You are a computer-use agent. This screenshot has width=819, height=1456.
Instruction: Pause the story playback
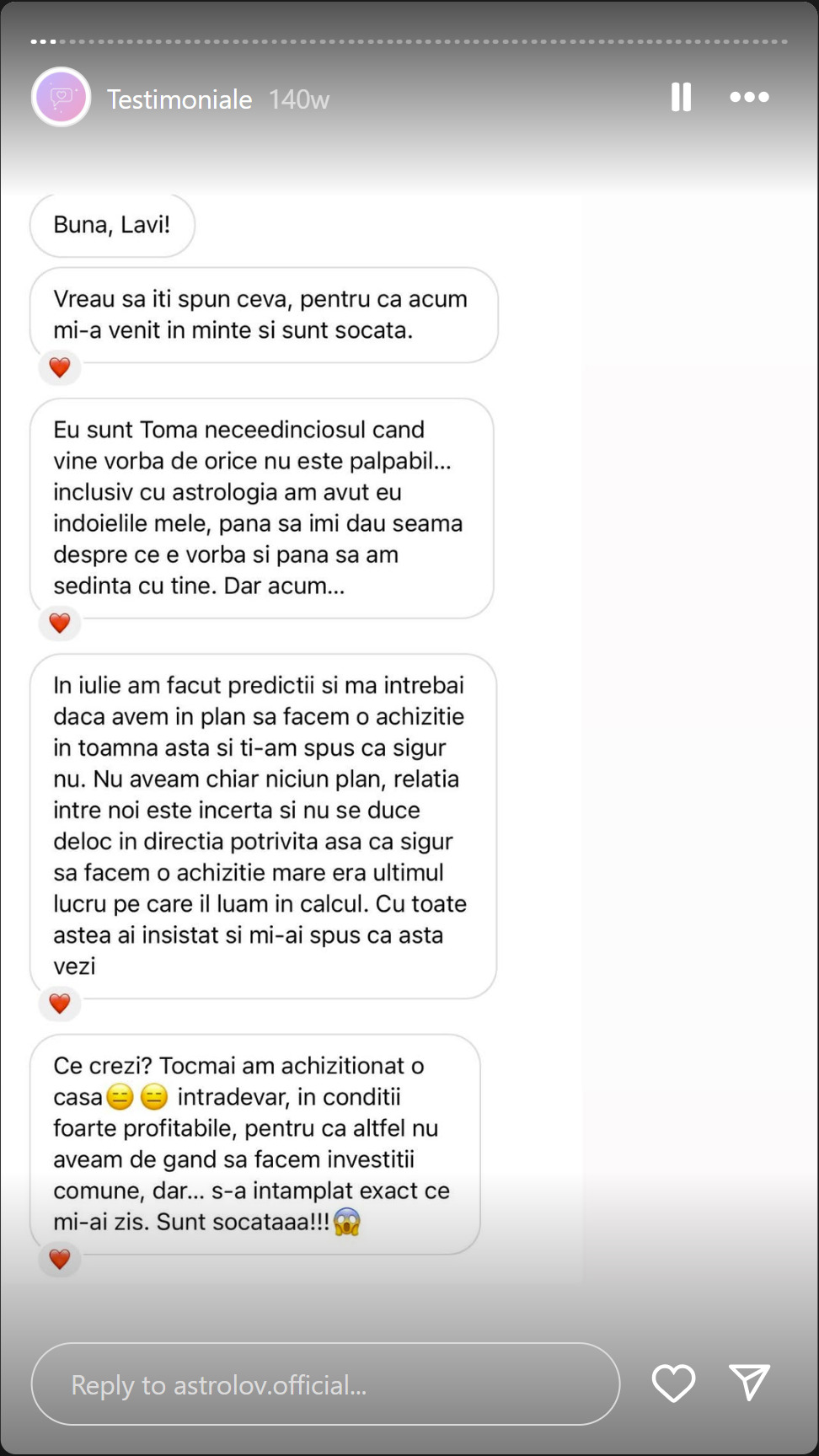point(681,97)
